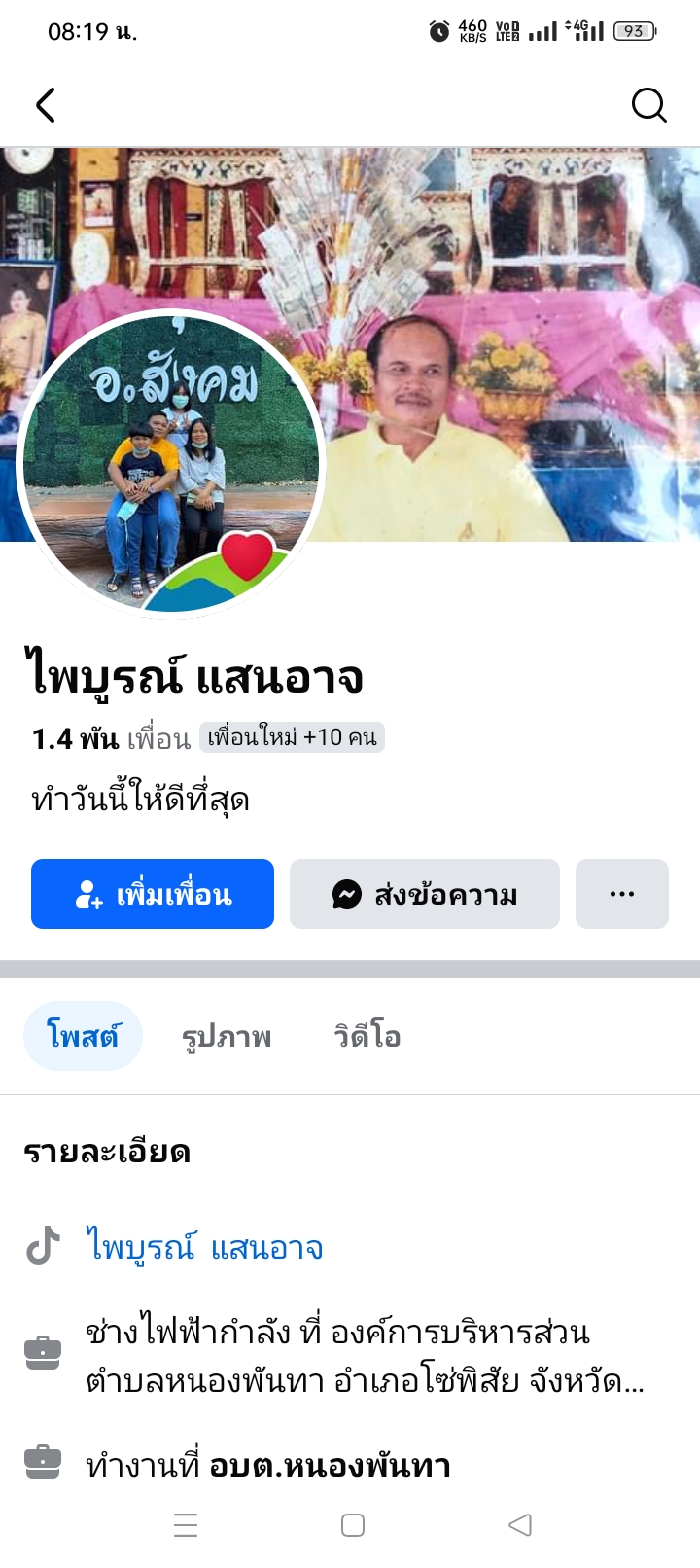Switch to the วิดีโอ tab
This screenshot has width=700, height=1568.
pos(367,1037)
